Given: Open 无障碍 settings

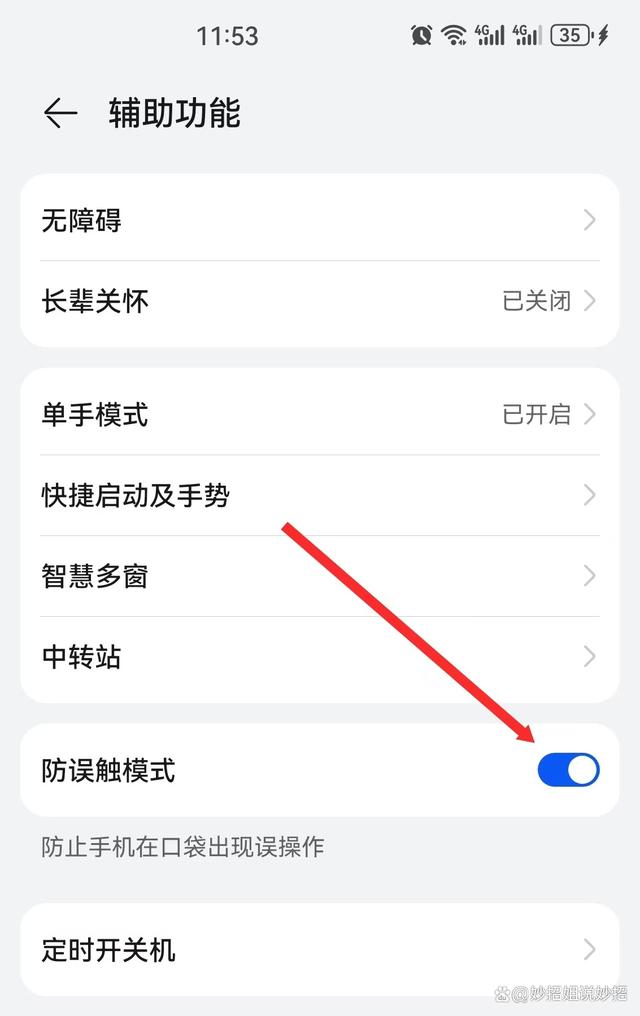Looking at the screenshot, I should point(319,220).
